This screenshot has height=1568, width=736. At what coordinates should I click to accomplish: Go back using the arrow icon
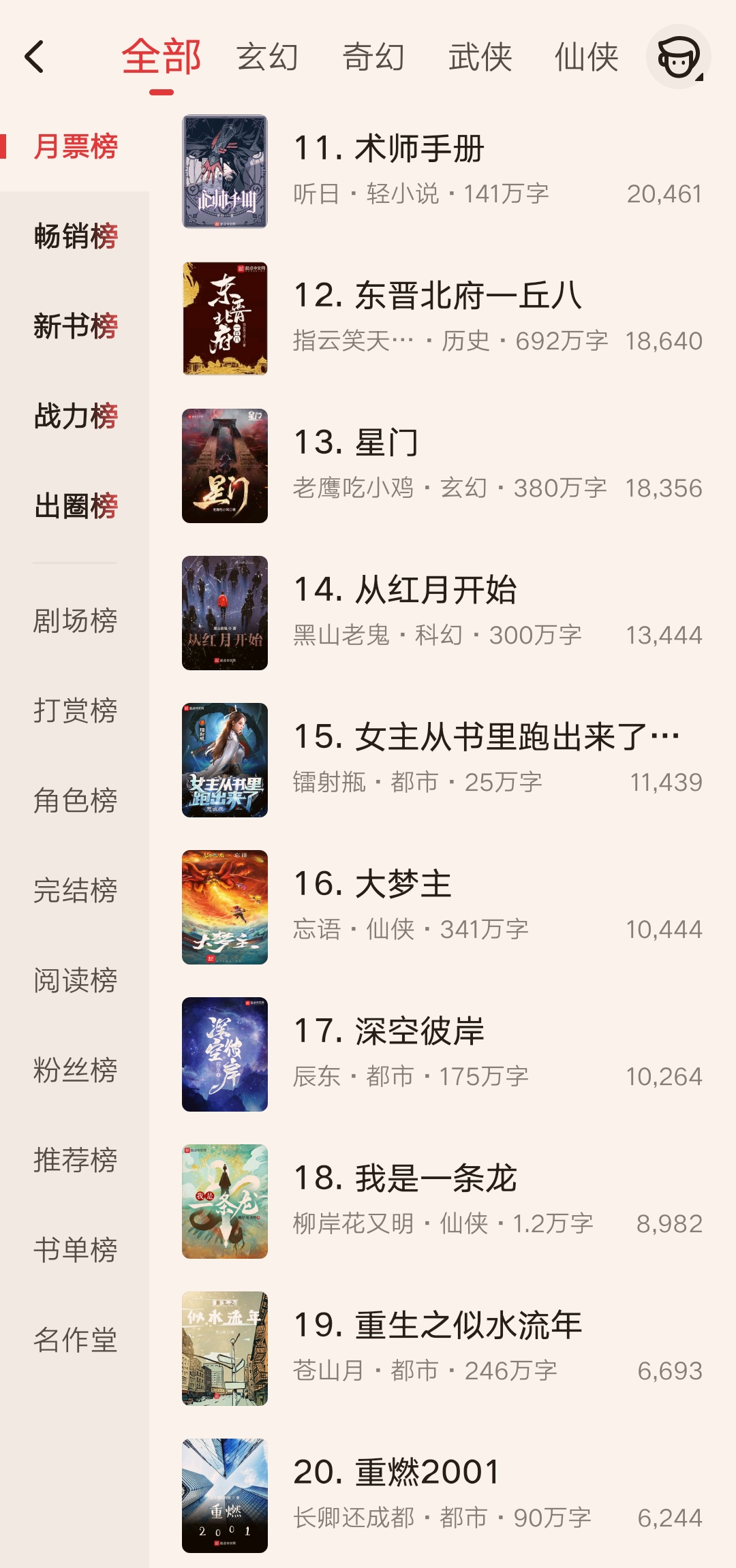click(x=34, y=57)
